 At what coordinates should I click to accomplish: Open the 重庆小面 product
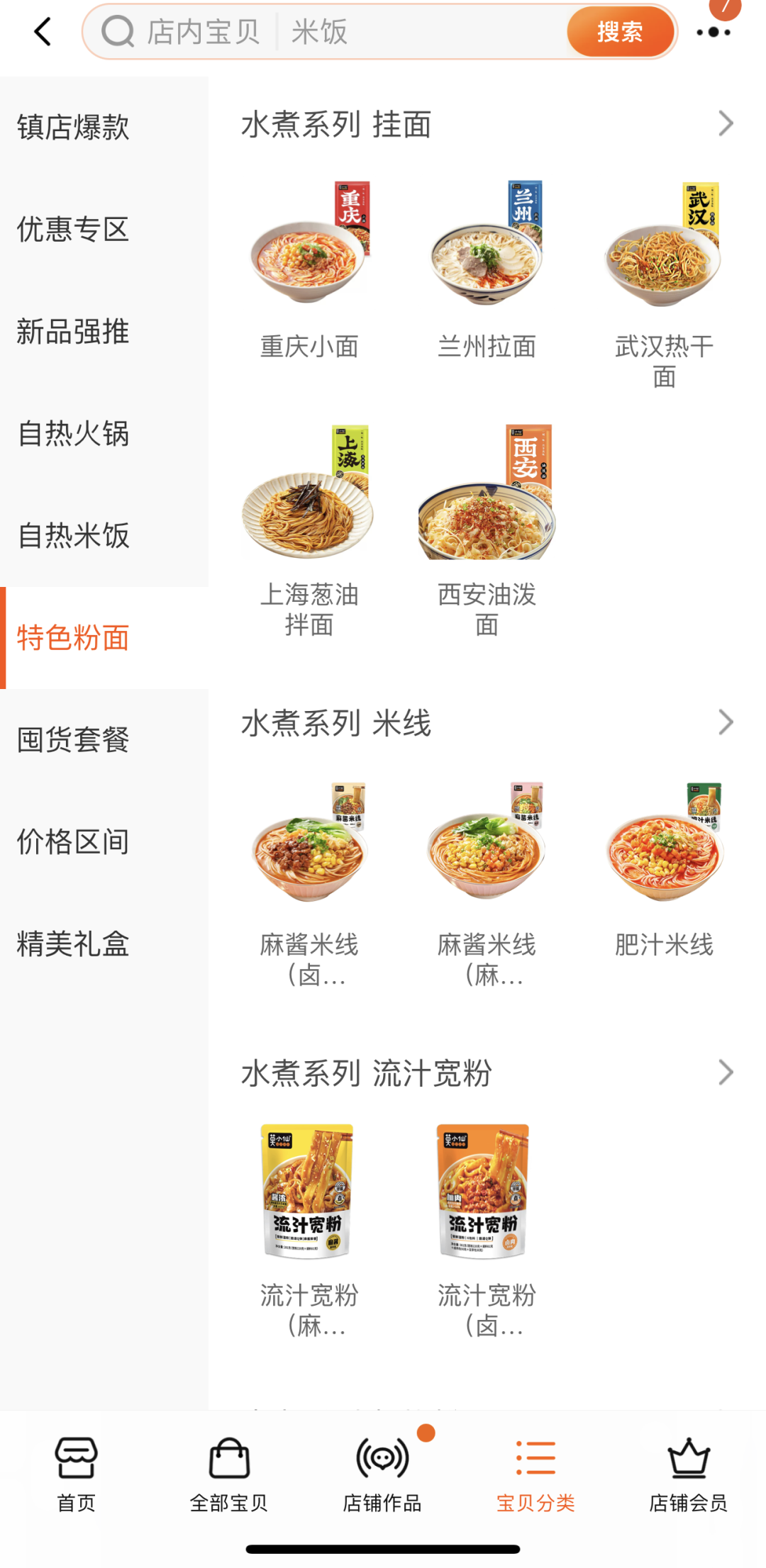(309, 269)
